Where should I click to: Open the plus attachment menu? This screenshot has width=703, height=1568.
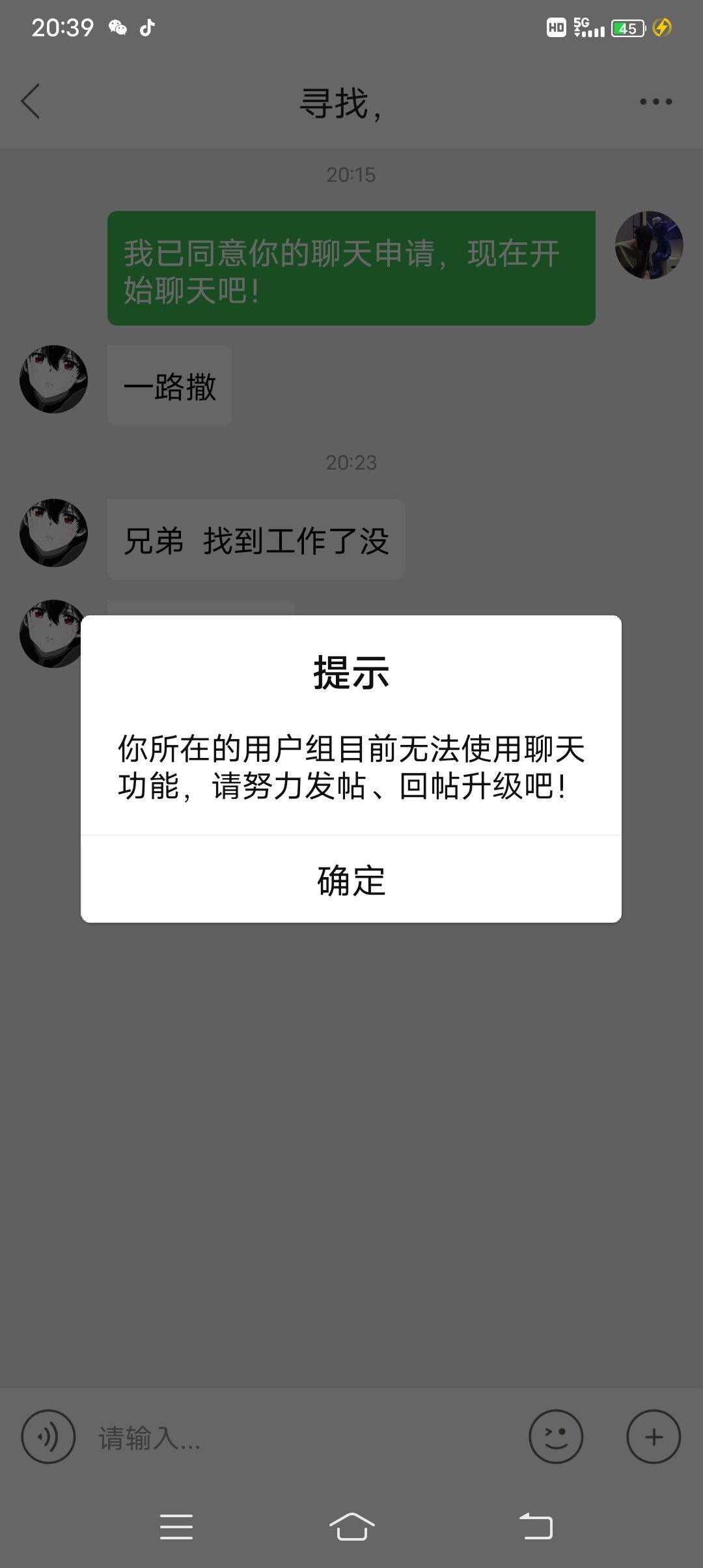653,1436
